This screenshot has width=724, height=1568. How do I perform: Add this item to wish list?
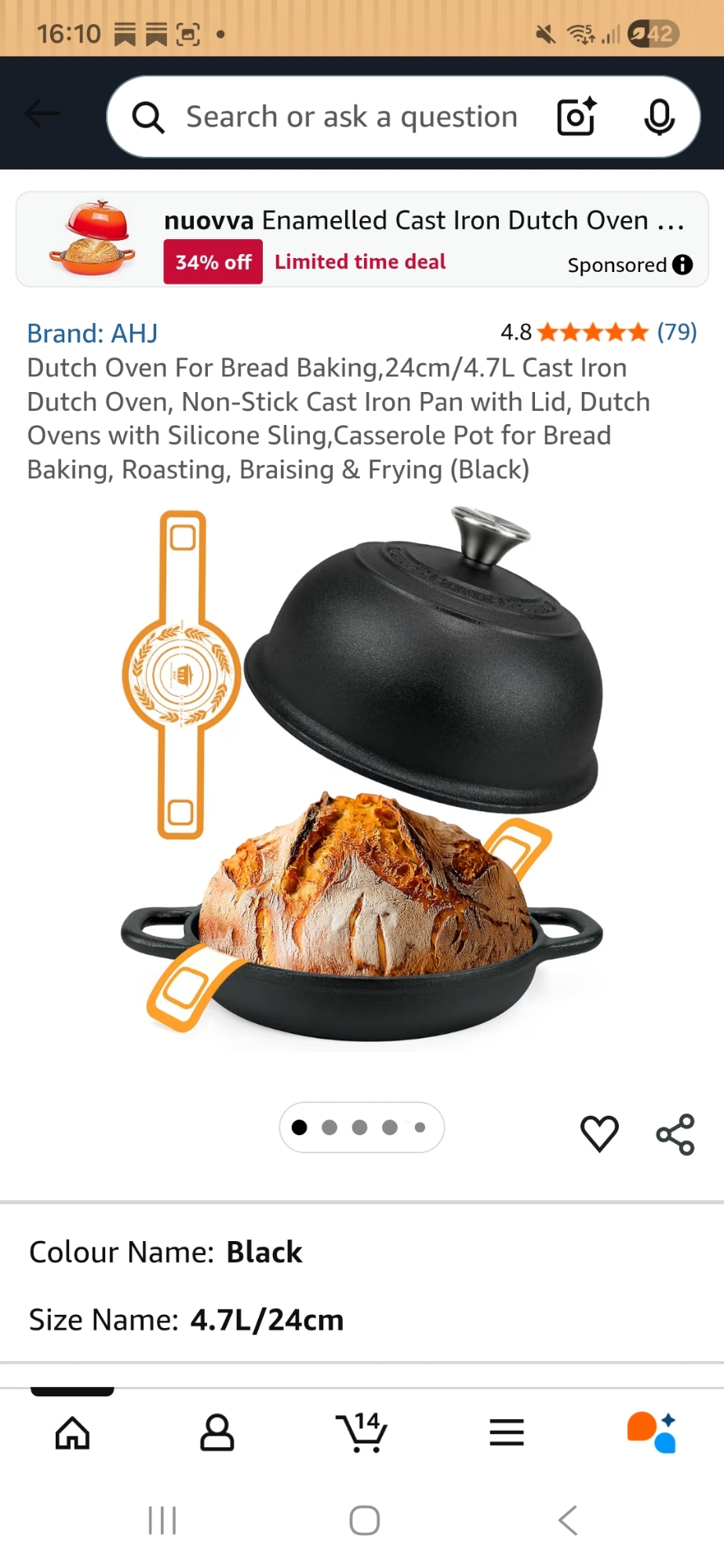599,1134
